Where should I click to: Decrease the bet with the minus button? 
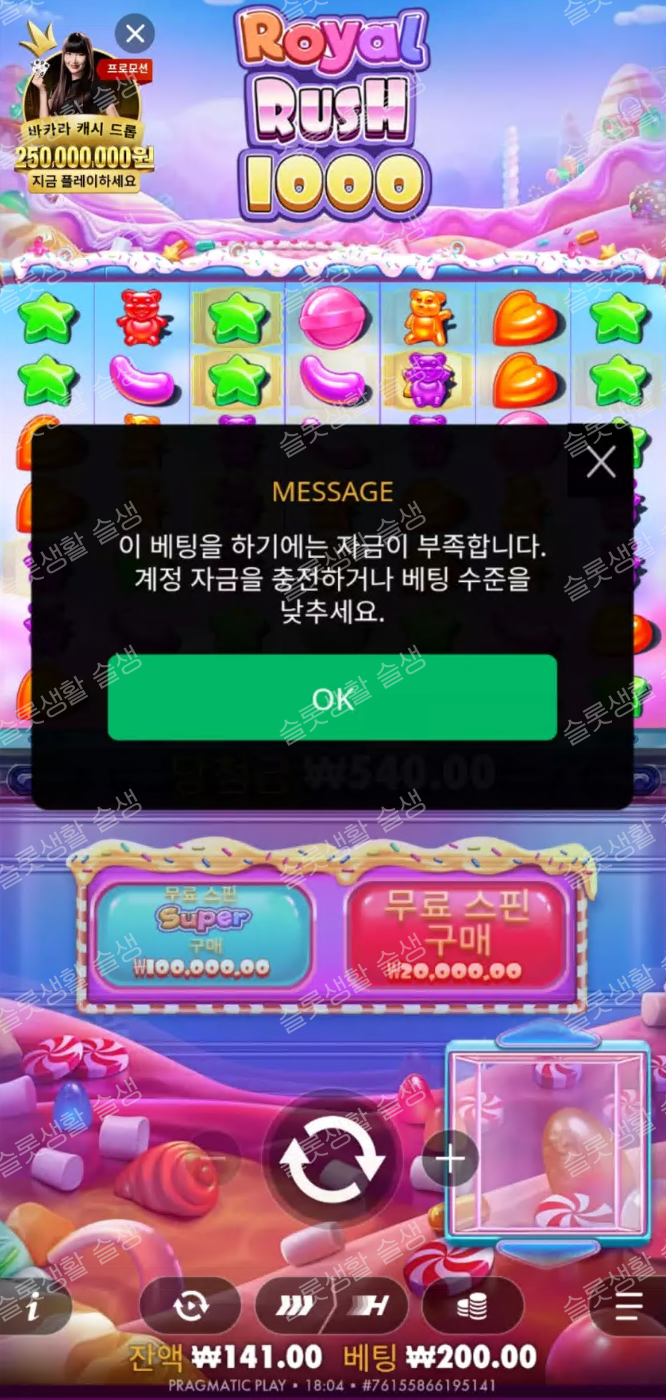[215, 1159]
